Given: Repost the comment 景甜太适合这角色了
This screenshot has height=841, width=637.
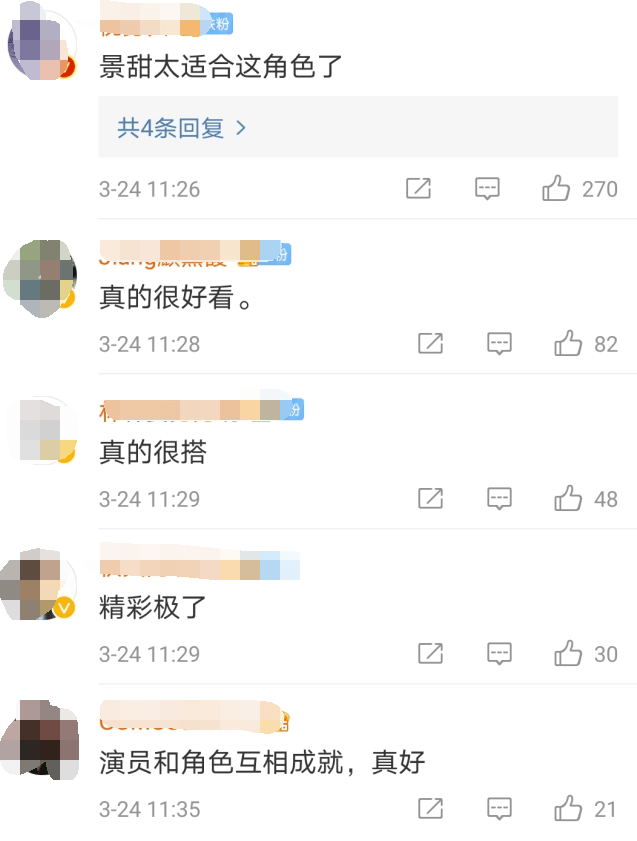Looking at the screenshot, I should (418, 188).
